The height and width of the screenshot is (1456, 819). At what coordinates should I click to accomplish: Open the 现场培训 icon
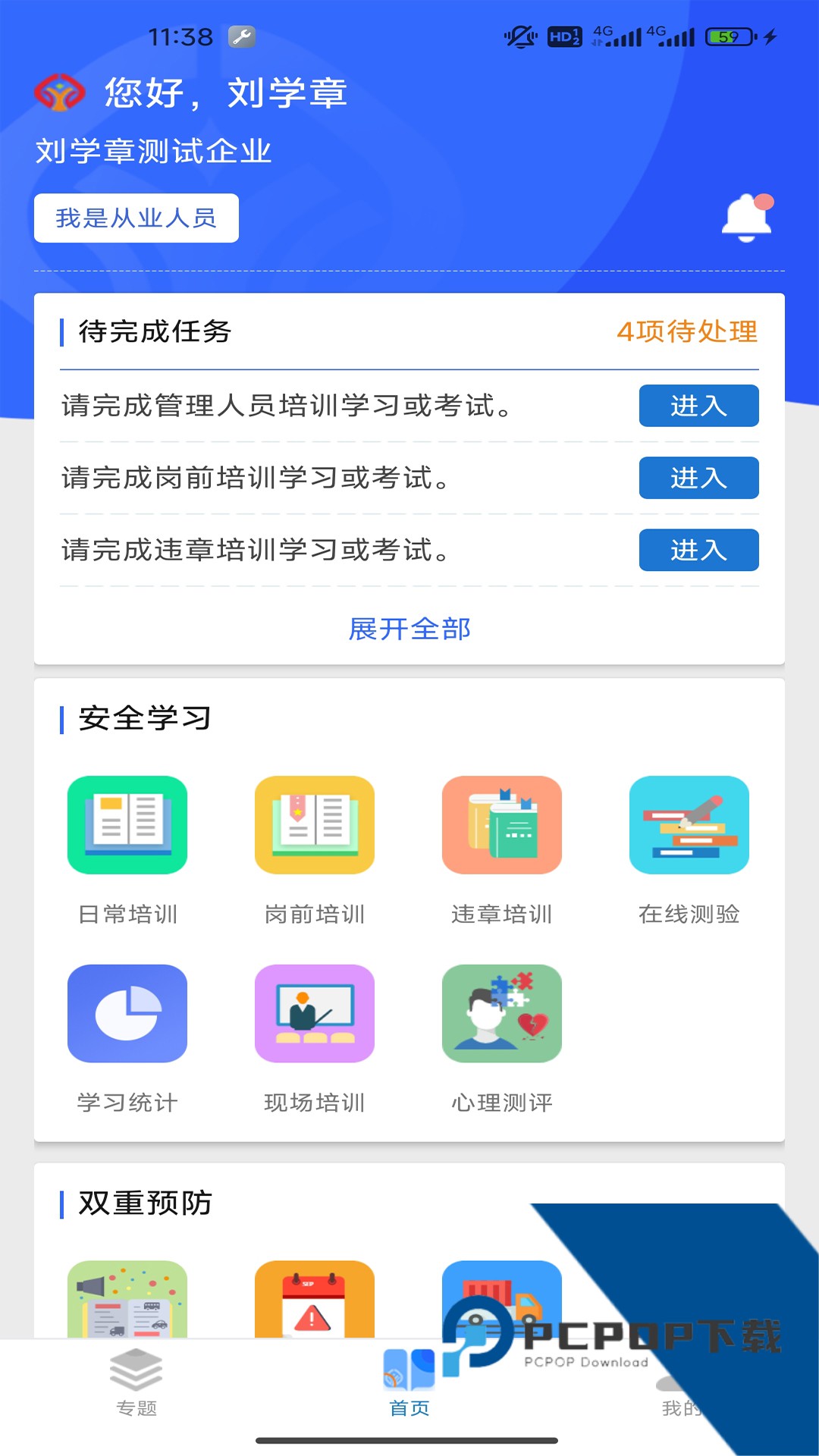[314, 1015]
